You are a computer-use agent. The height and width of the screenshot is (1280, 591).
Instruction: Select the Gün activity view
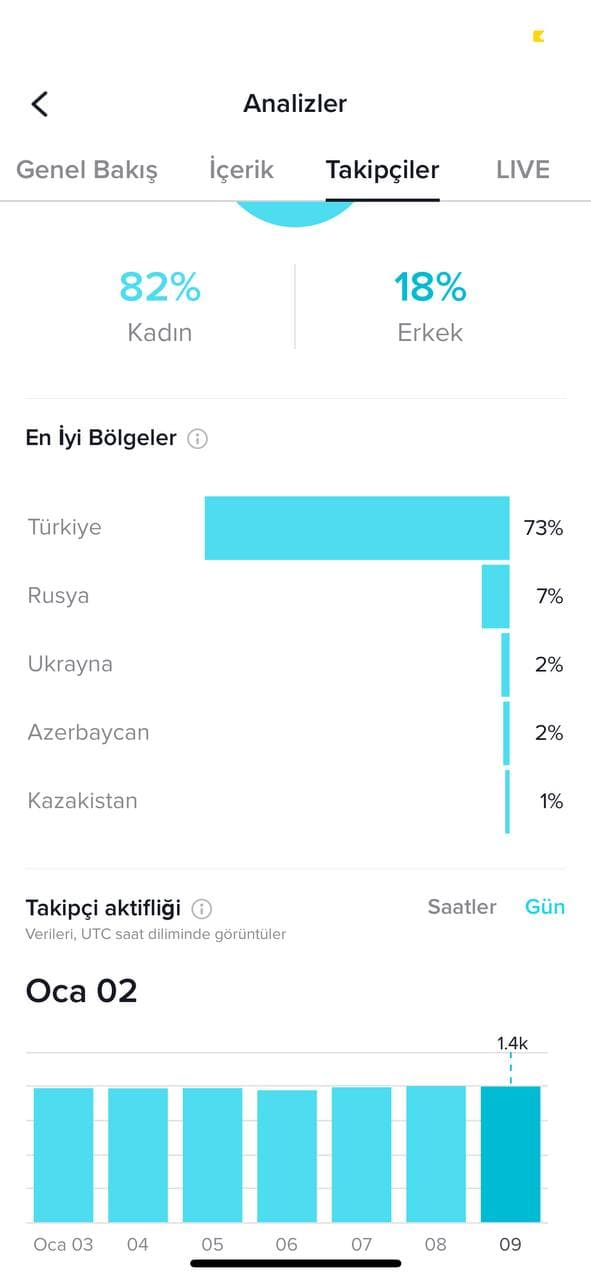[545, 907]
